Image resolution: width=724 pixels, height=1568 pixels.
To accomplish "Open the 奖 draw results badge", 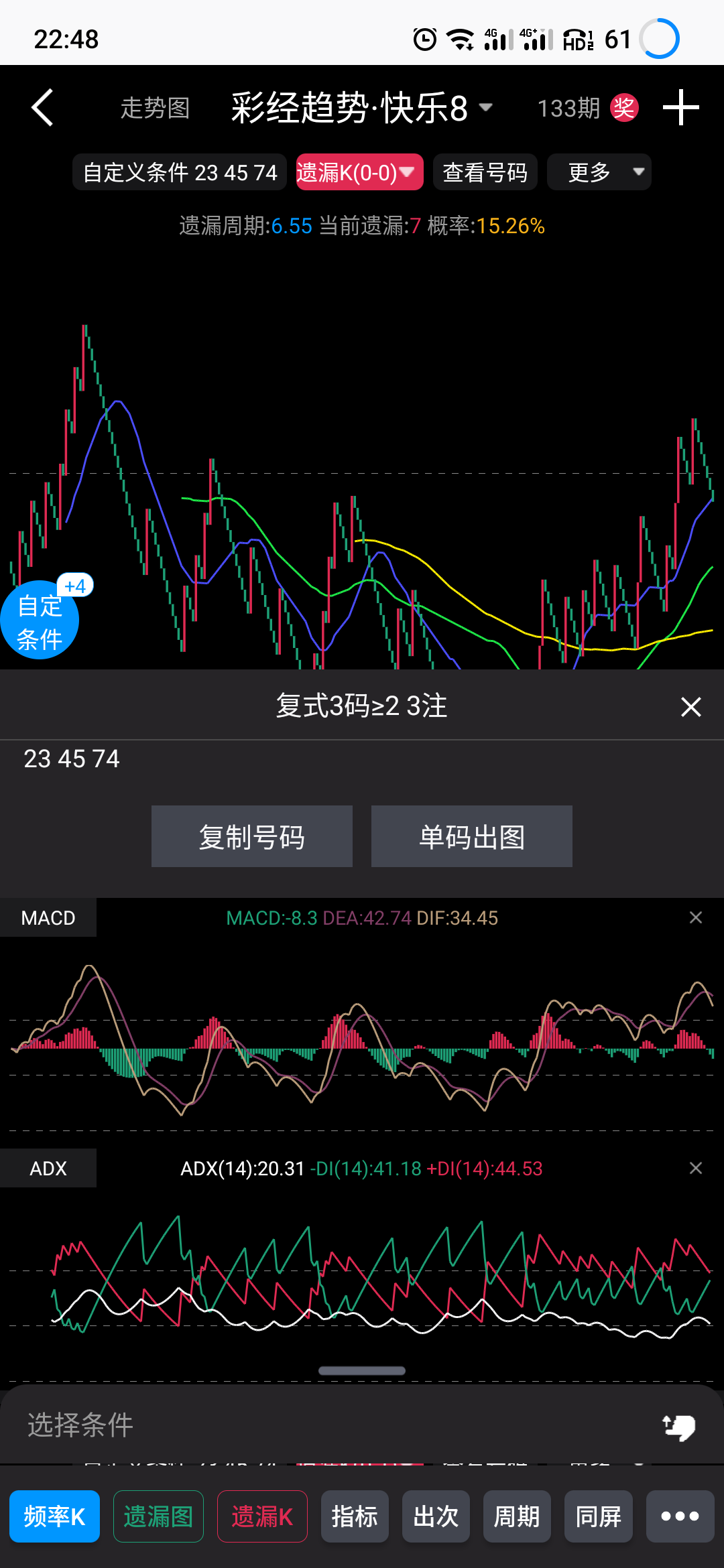I will [x=623, y=107].
